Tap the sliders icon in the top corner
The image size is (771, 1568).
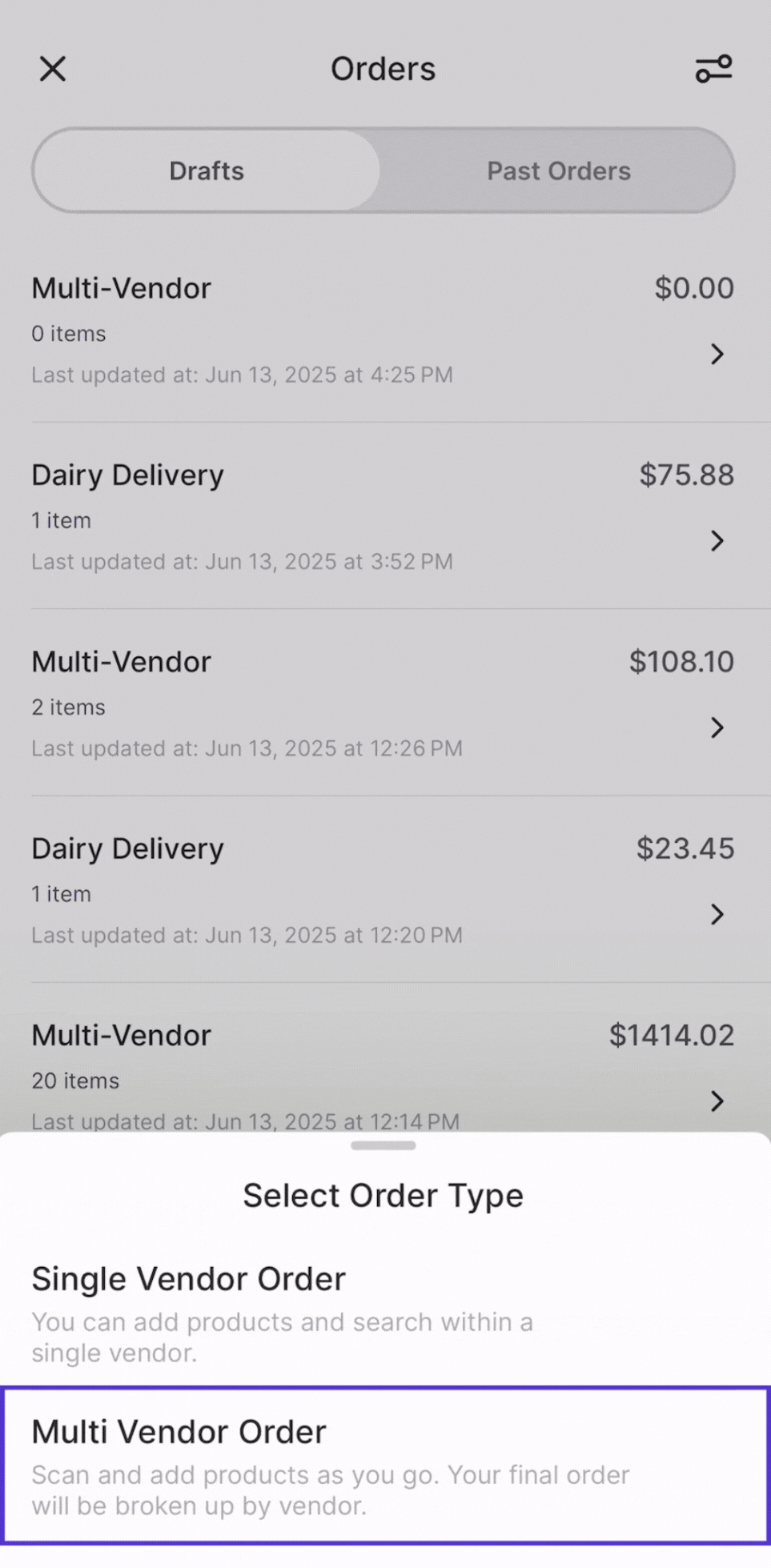713,69
